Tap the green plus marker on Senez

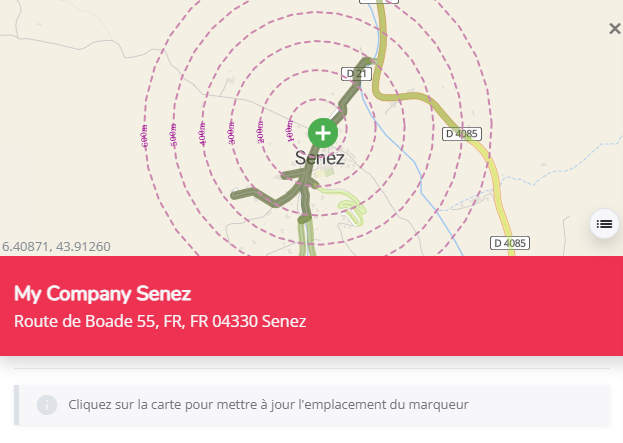322,132
